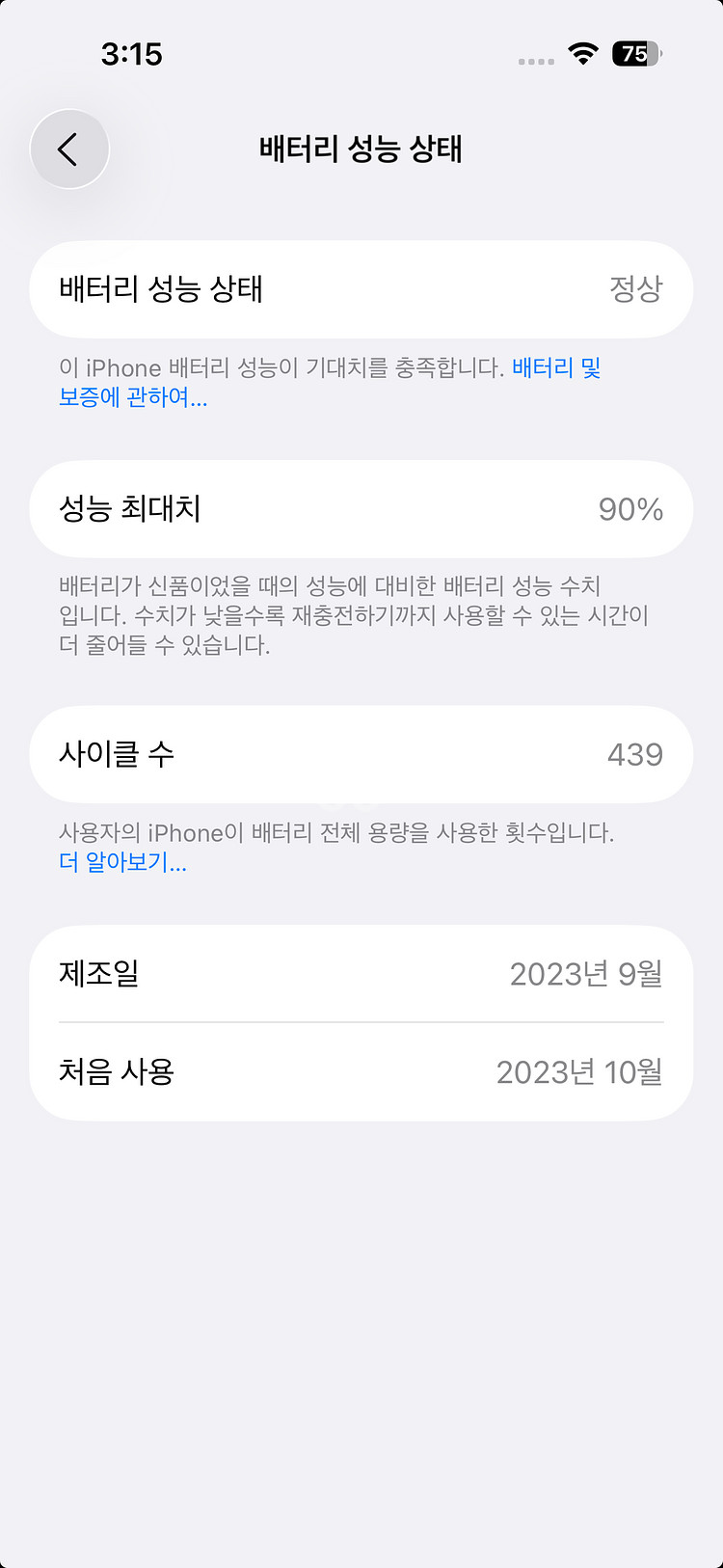Return to previous screen via back button
Viewport: 723px width, 1568px height.
pos(69,149)
